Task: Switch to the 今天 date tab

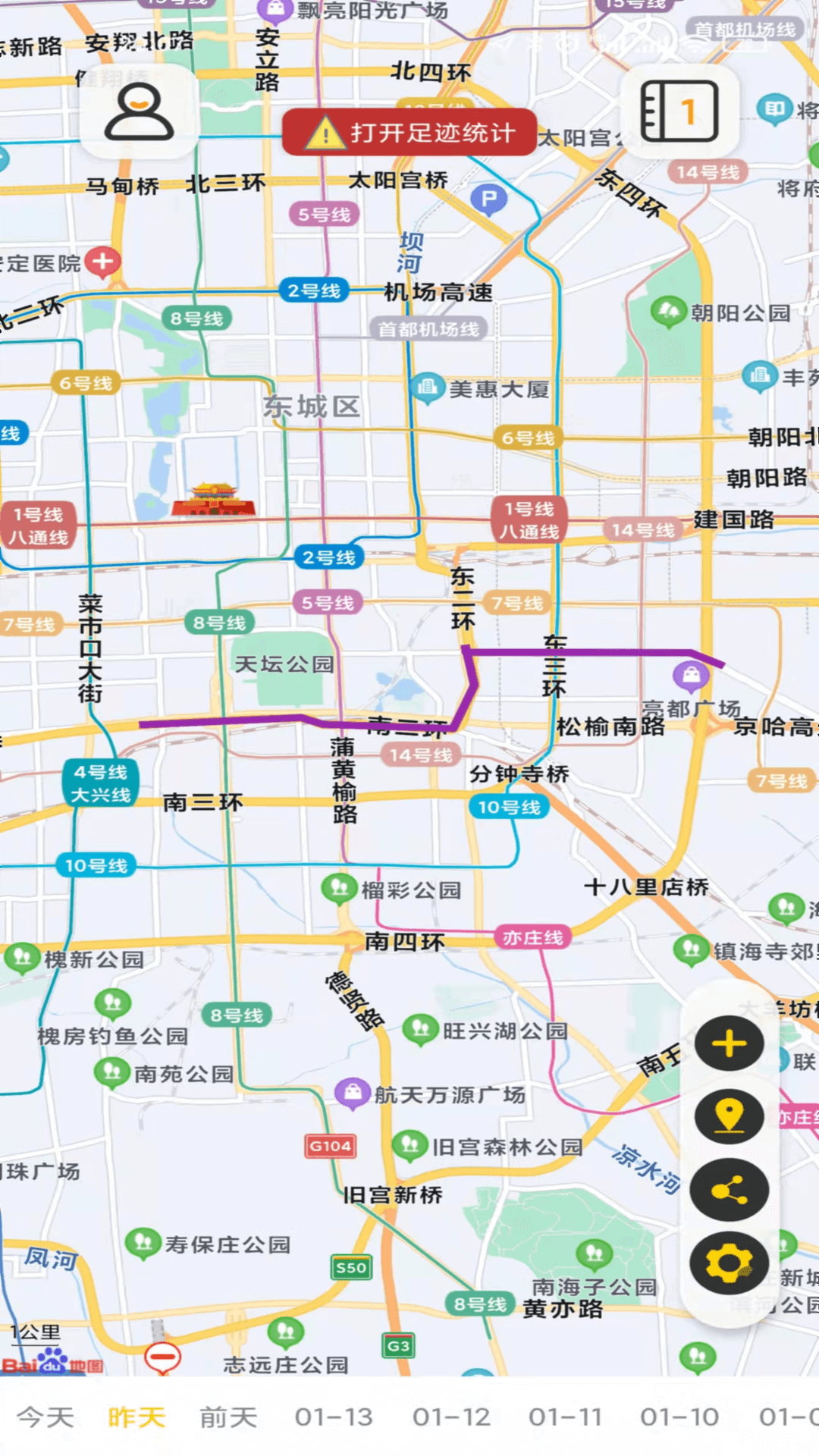Action: coord(45,1415)
